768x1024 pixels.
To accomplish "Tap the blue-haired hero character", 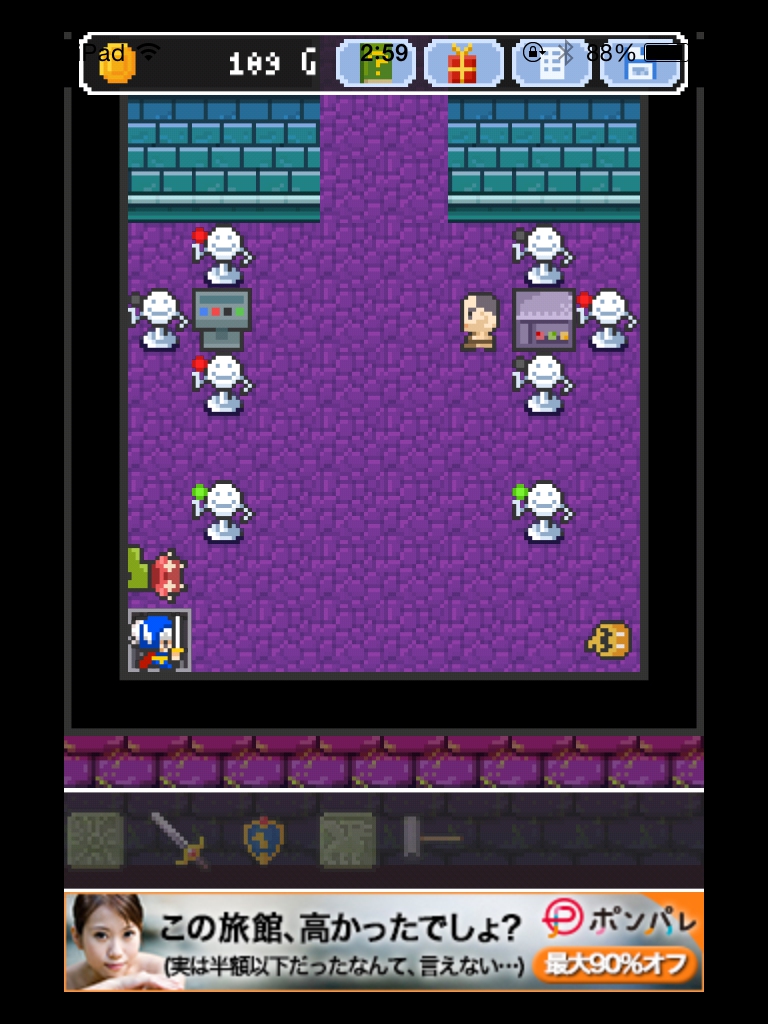I will [158, 640].
